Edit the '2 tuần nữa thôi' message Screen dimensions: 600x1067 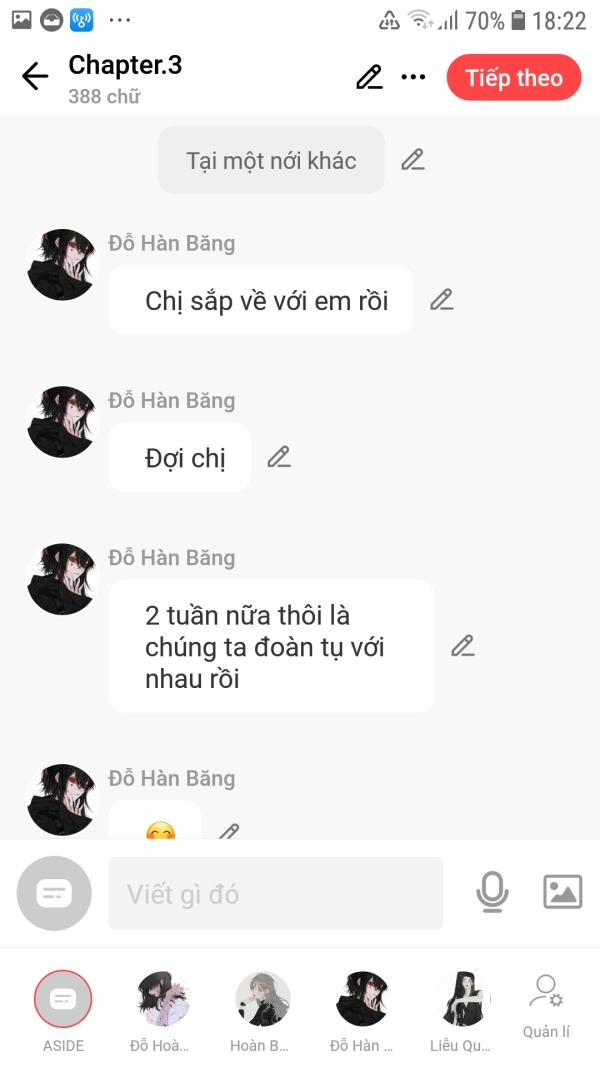click(463, 646)
